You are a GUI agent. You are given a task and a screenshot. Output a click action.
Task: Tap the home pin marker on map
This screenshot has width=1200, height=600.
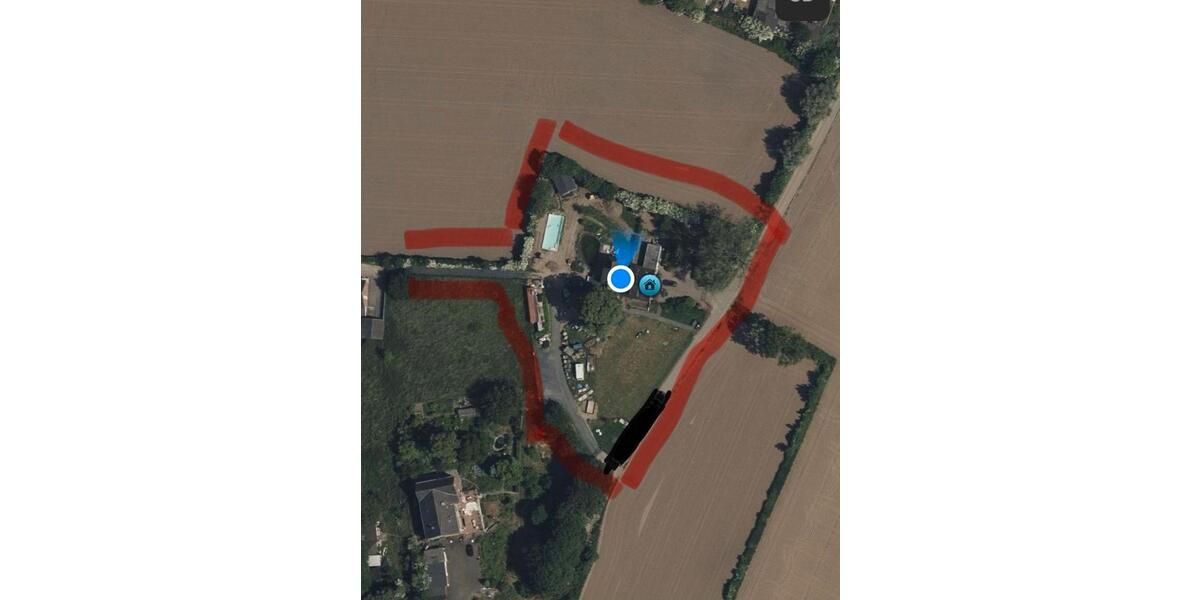point(649,285)
